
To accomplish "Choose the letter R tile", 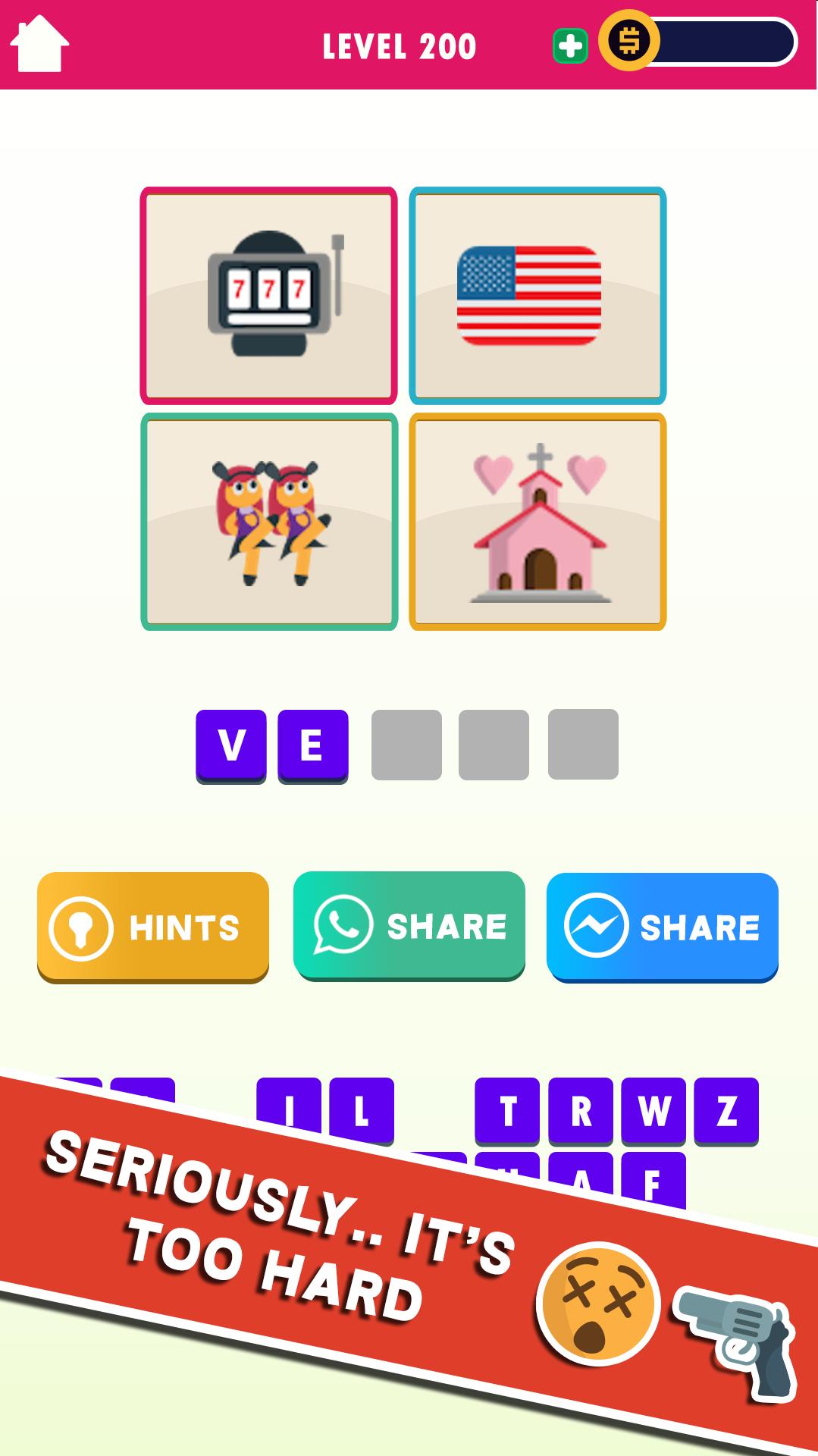I will (x=581, y=1110).
